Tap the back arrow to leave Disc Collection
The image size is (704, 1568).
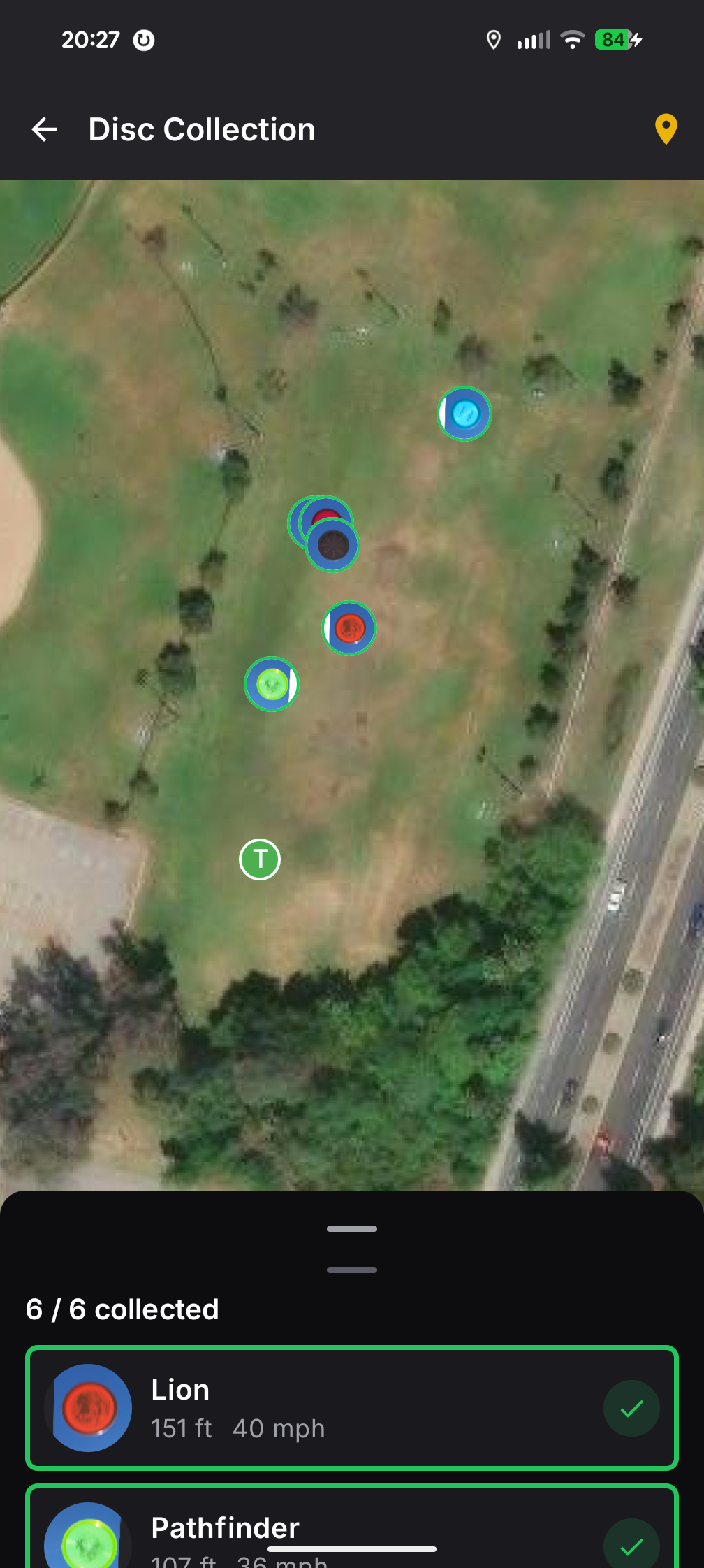pyautogui.click(x=43, y=129)
